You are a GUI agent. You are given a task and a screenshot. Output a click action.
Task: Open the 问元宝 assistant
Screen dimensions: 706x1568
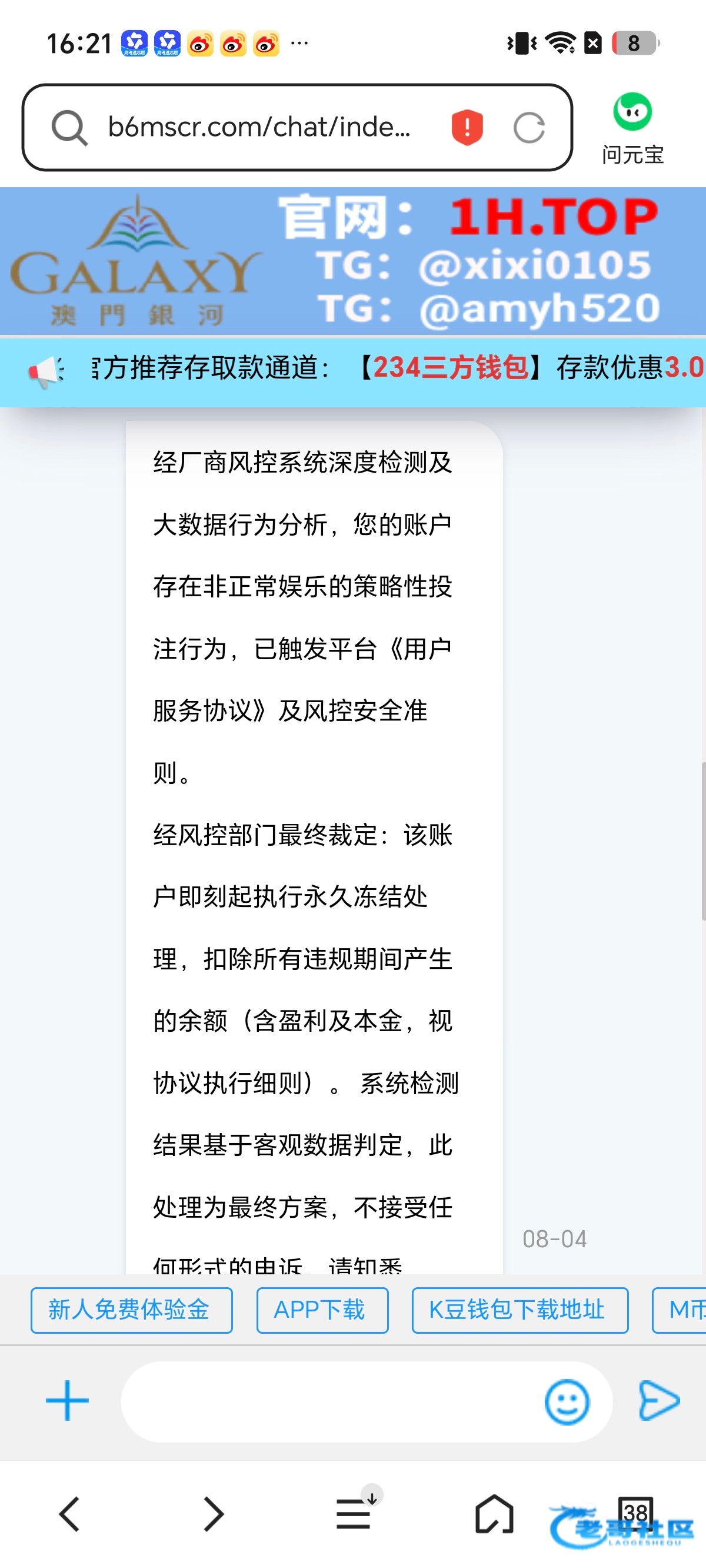tap(632, 128)
